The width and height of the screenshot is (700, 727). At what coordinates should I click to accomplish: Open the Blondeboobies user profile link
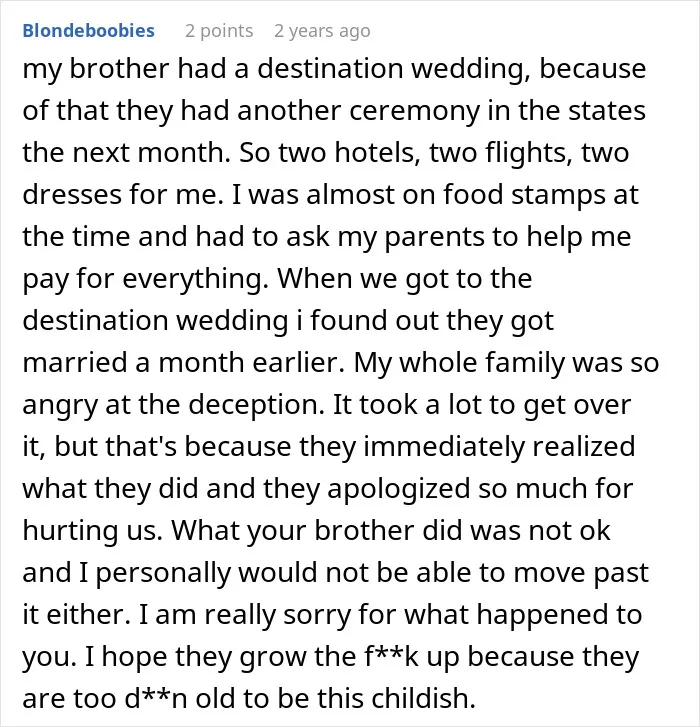point(89,31)
